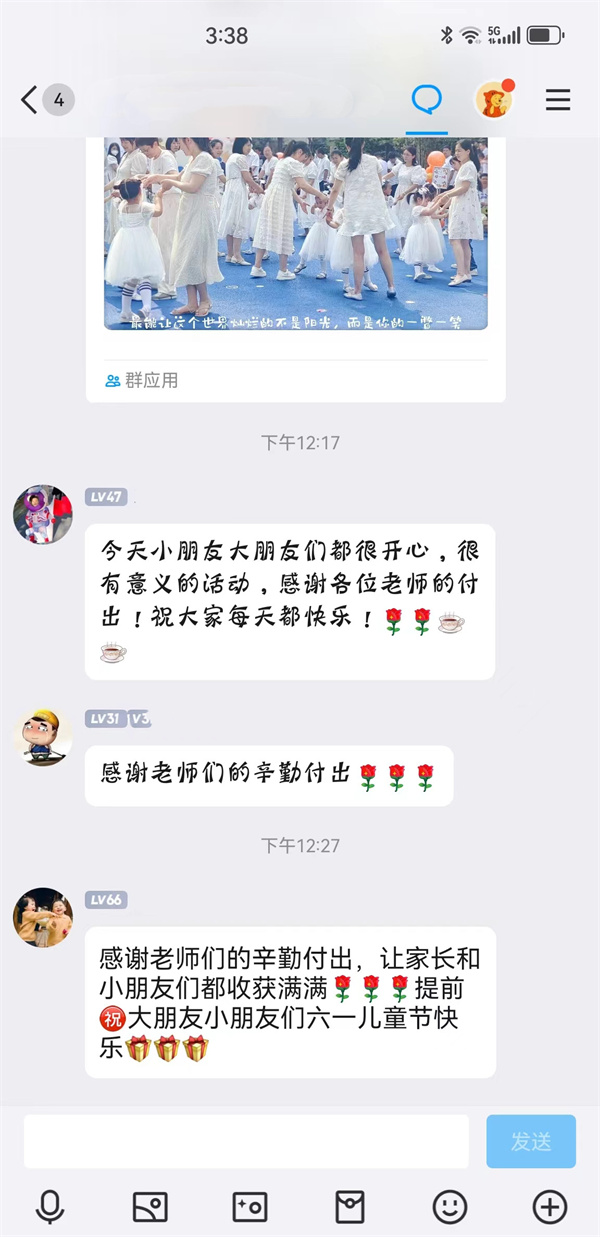Open the emoji smiley picker
Viewport: 600px width, 1237px height.
click(x=450, y=1207)
